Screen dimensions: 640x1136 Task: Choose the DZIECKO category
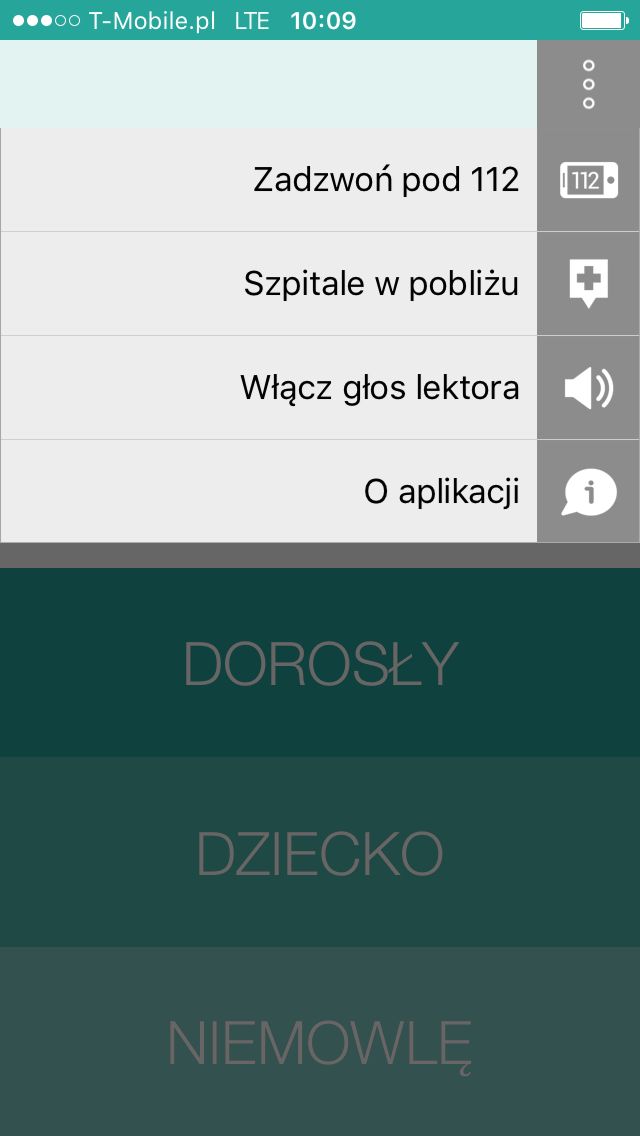pos(320,852)
